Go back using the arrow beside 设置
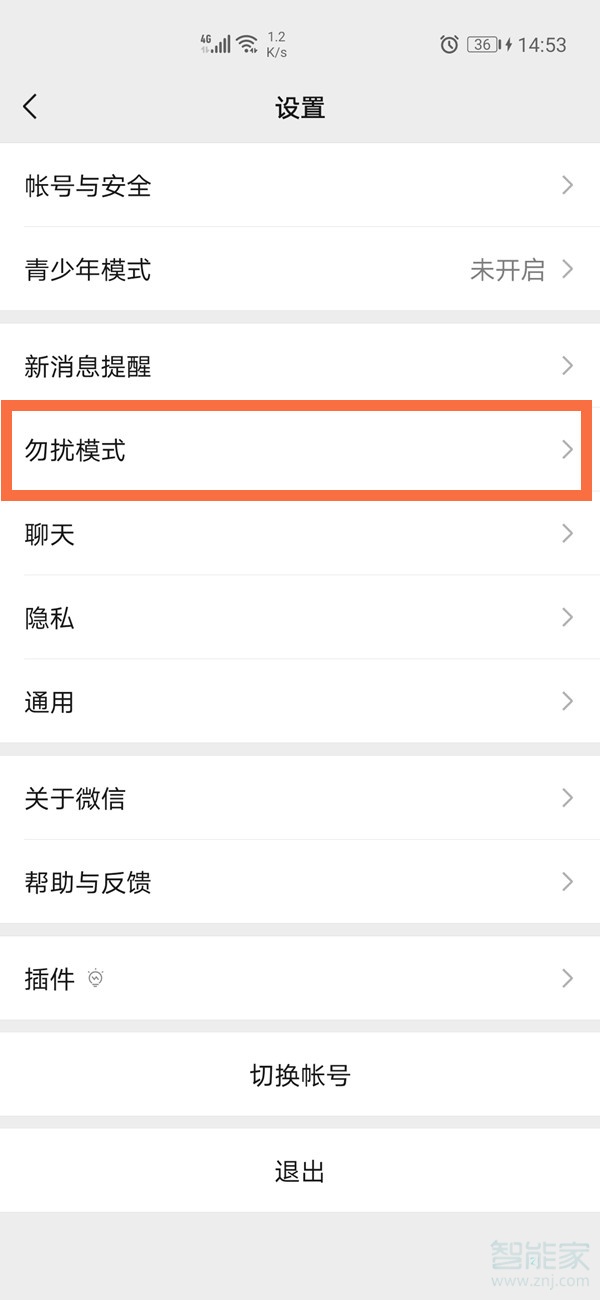This screenshot has width=600, height=1300. click(x=30, y=107)
